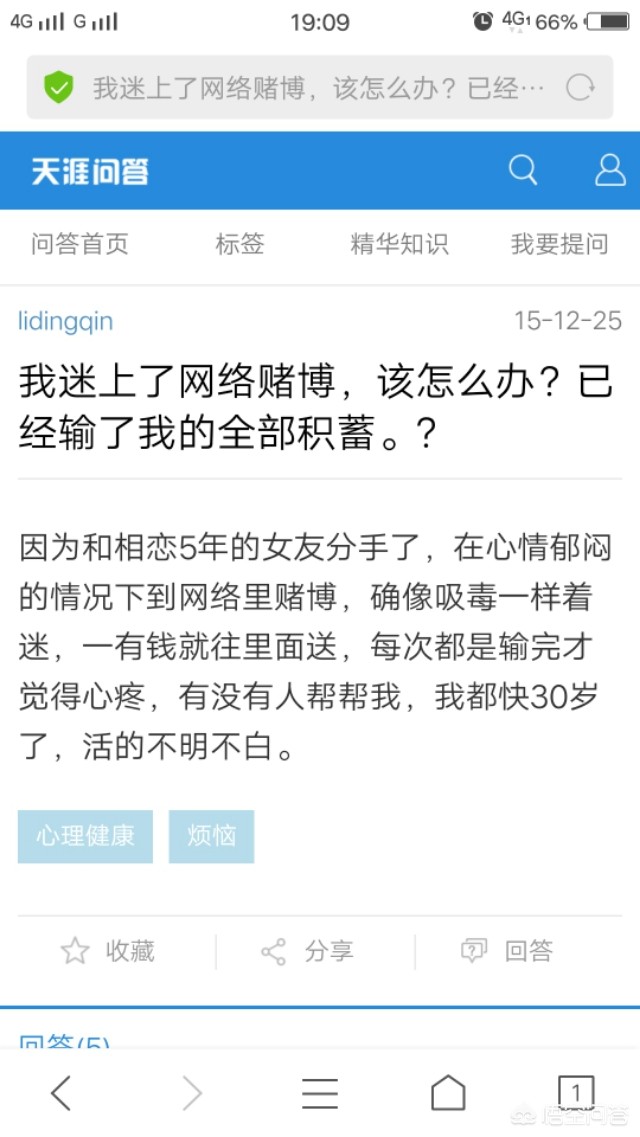Tap 收藏 to bookmark this question

pyautogui.click(x=108, y=951)
